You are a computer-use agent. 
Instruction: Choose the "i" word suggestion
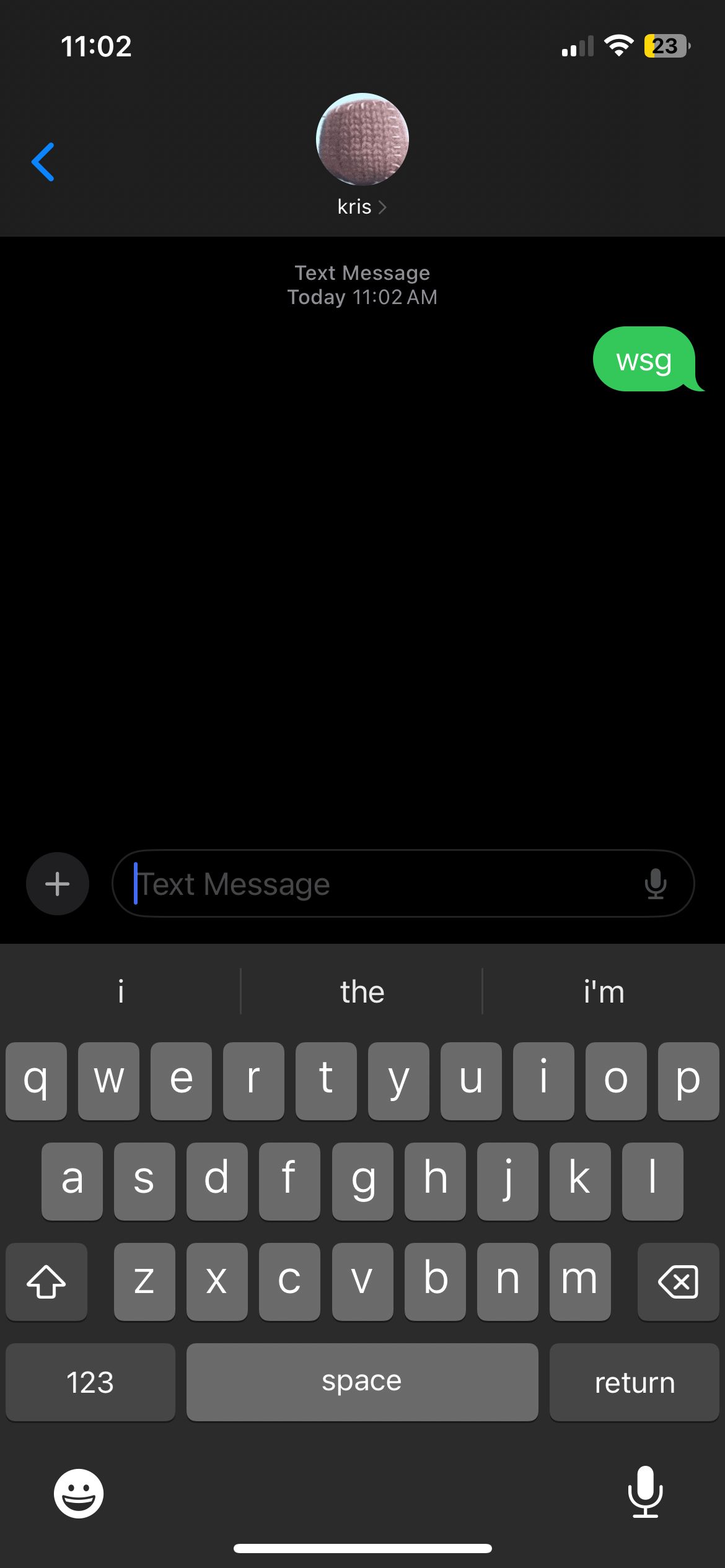(121, 991)
